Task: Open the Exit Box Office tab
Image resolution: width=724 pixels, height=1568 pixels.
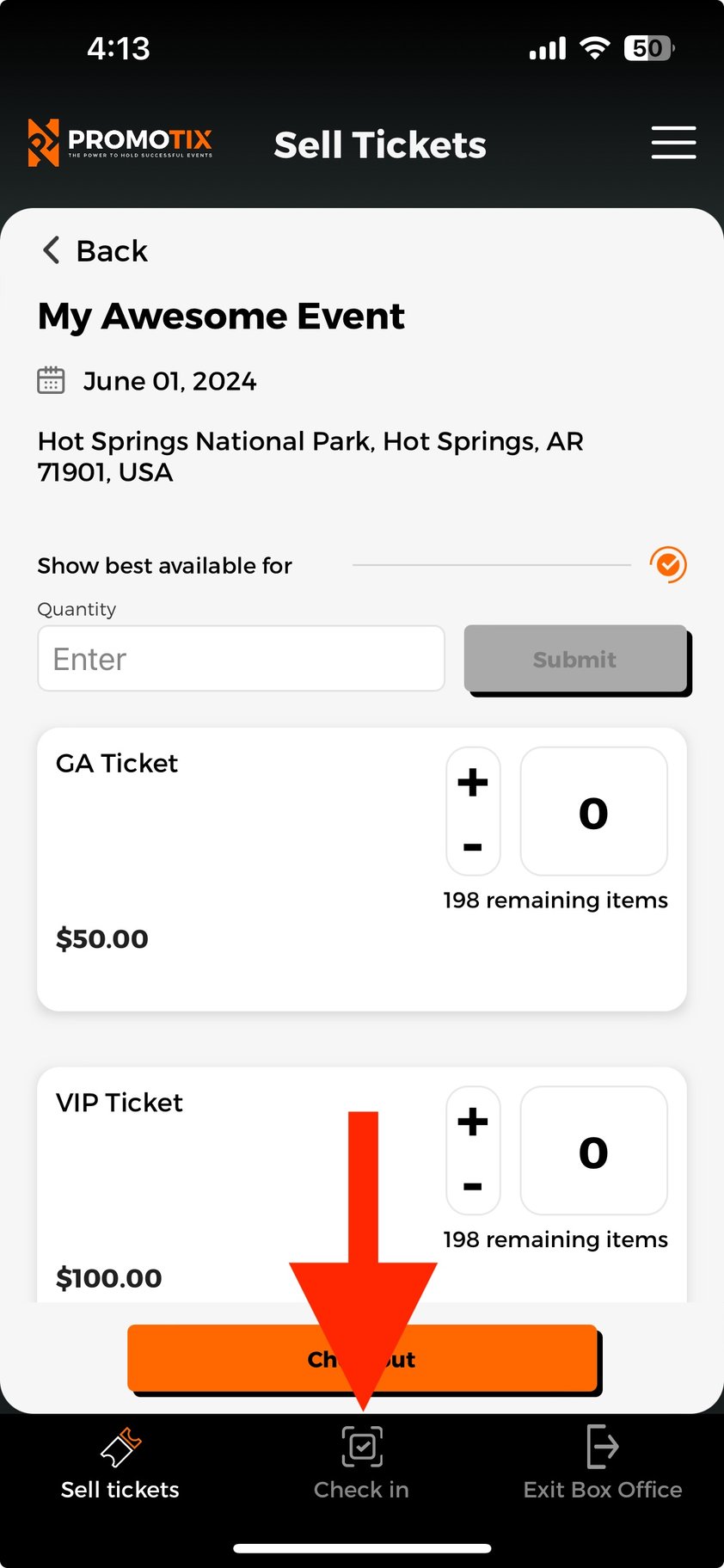Action: 602,1462
